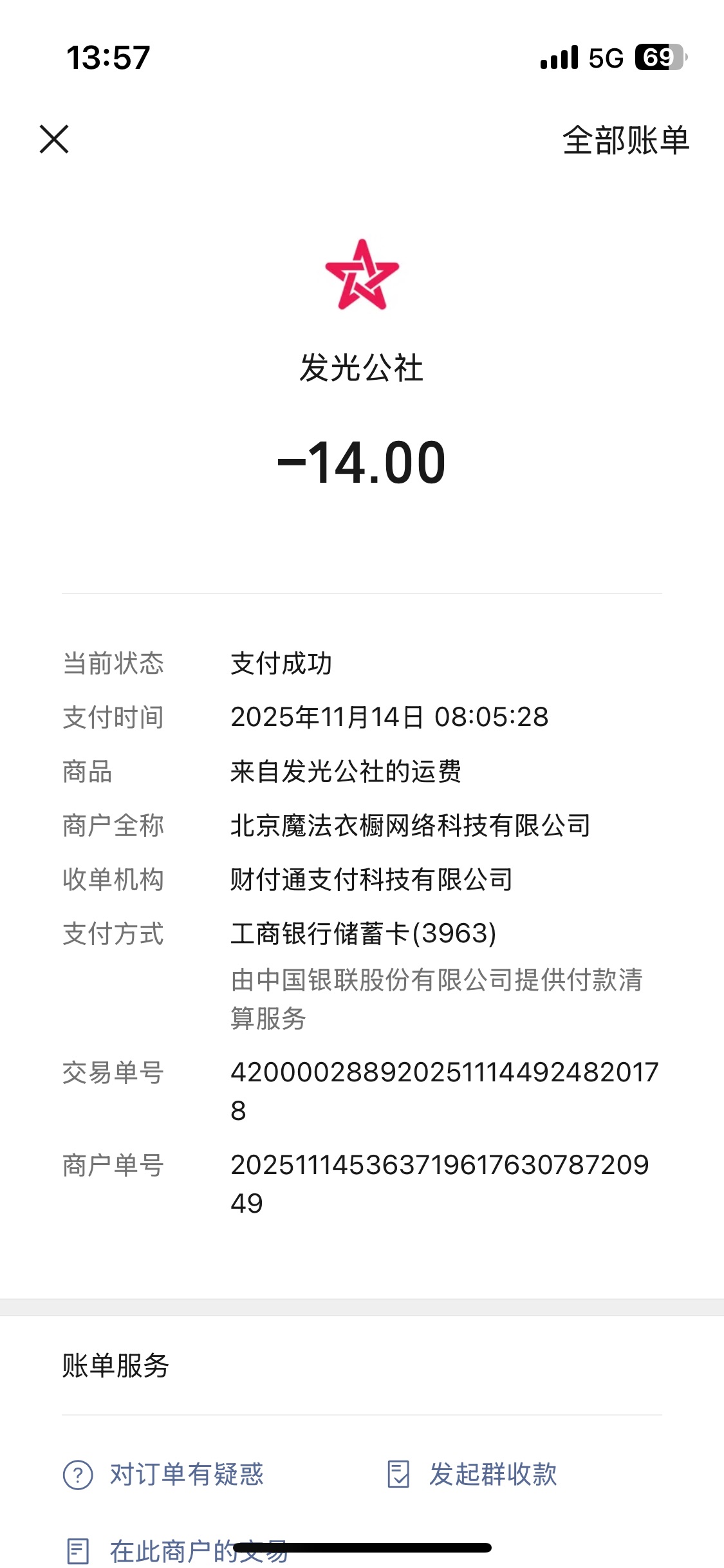Open 全部账单 to view all bills
Viewport: 724px width, 1568px height.
tap(625, 140)
